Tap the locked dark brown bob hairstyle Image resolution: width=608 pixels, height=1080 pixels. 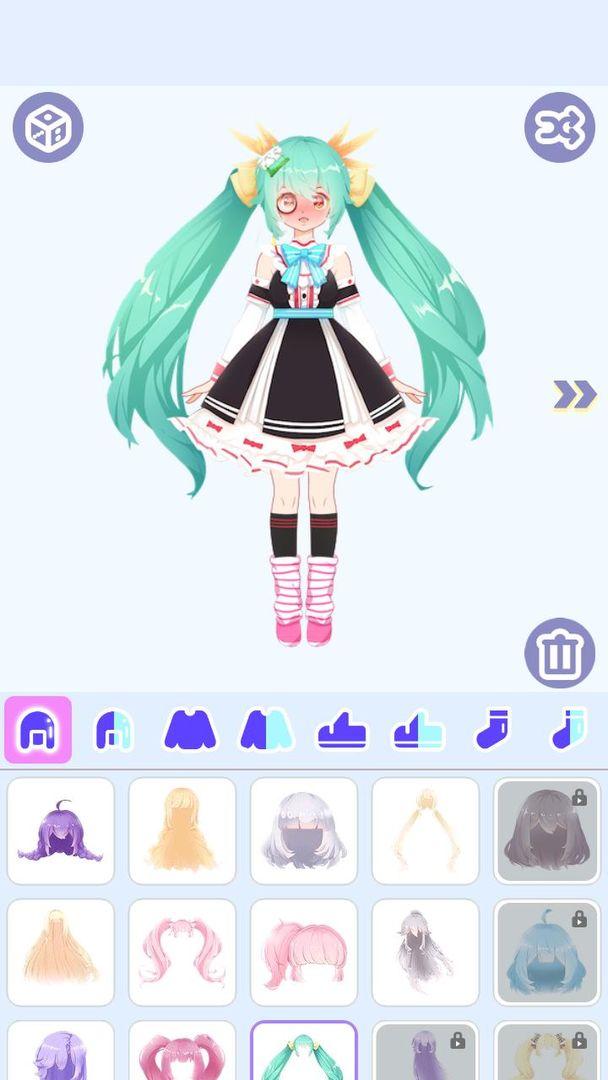tap(547, 831)
